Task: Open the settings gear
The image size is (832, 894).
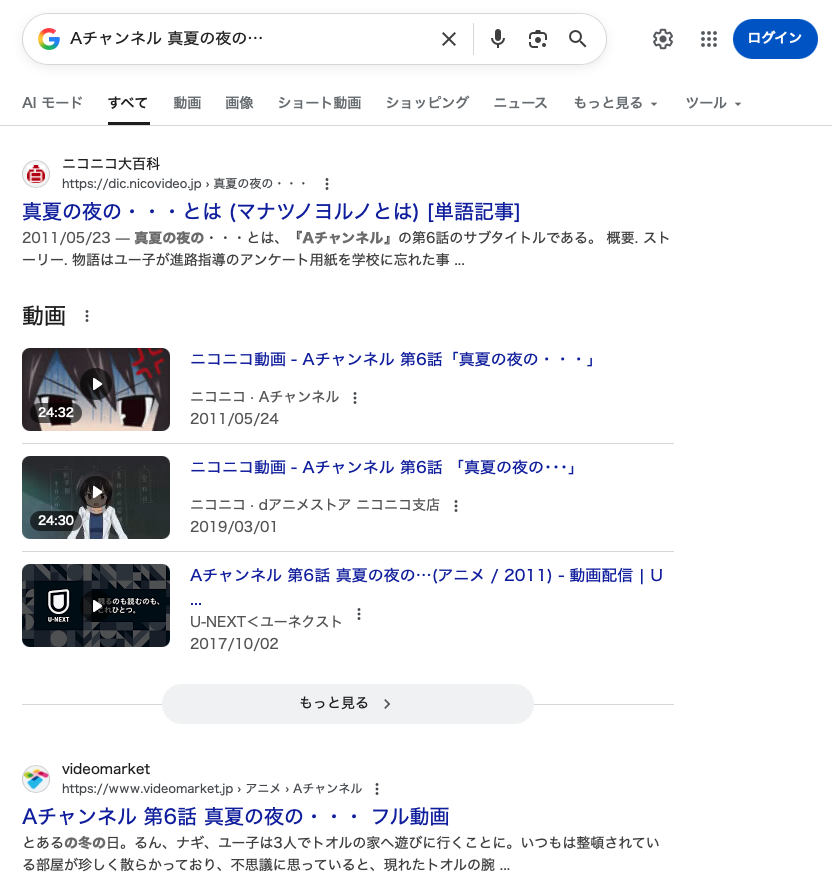Action: [663, 39]
